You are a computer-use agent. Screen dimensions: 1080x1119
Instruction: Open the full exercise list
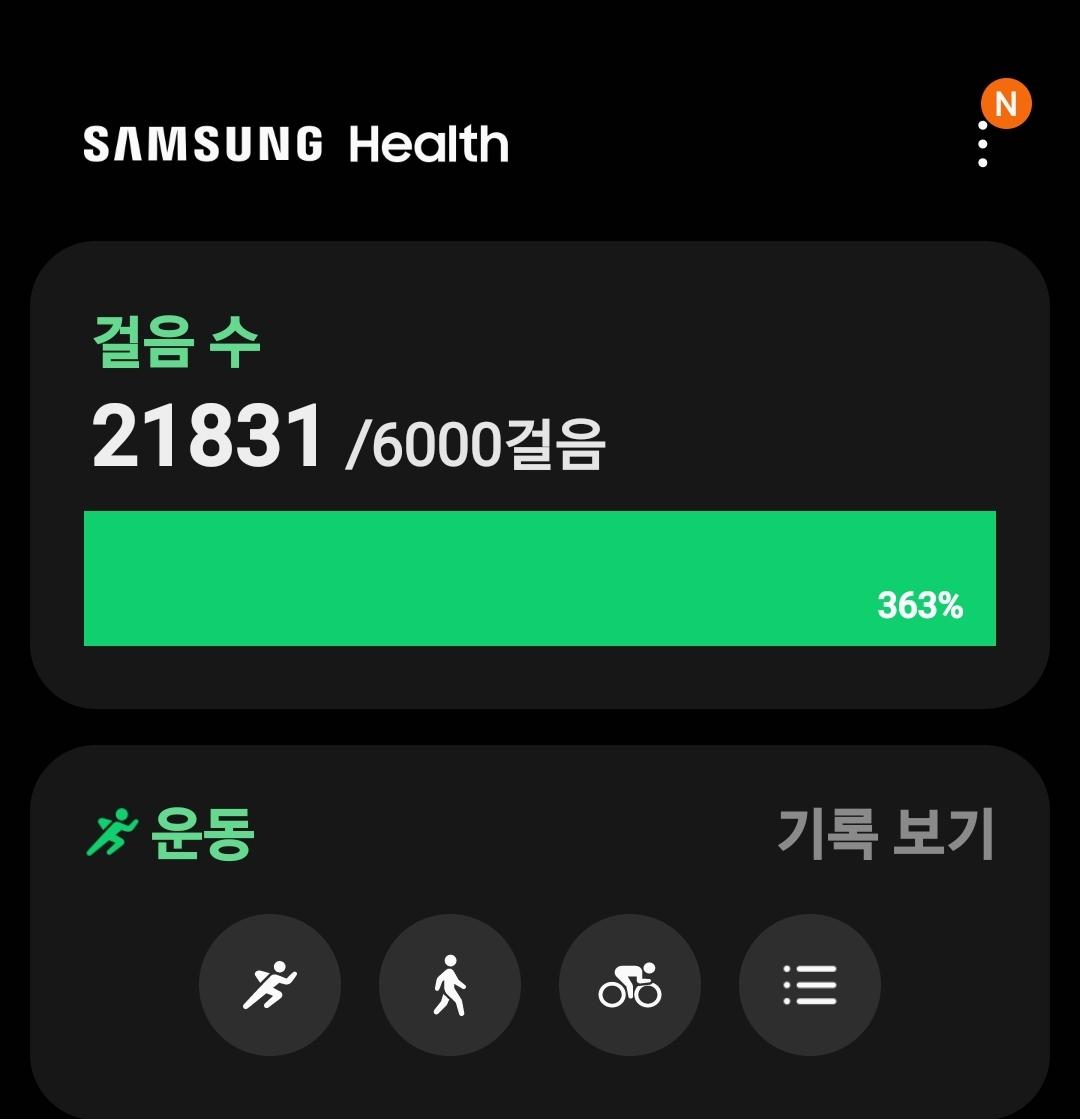(810, 985)
